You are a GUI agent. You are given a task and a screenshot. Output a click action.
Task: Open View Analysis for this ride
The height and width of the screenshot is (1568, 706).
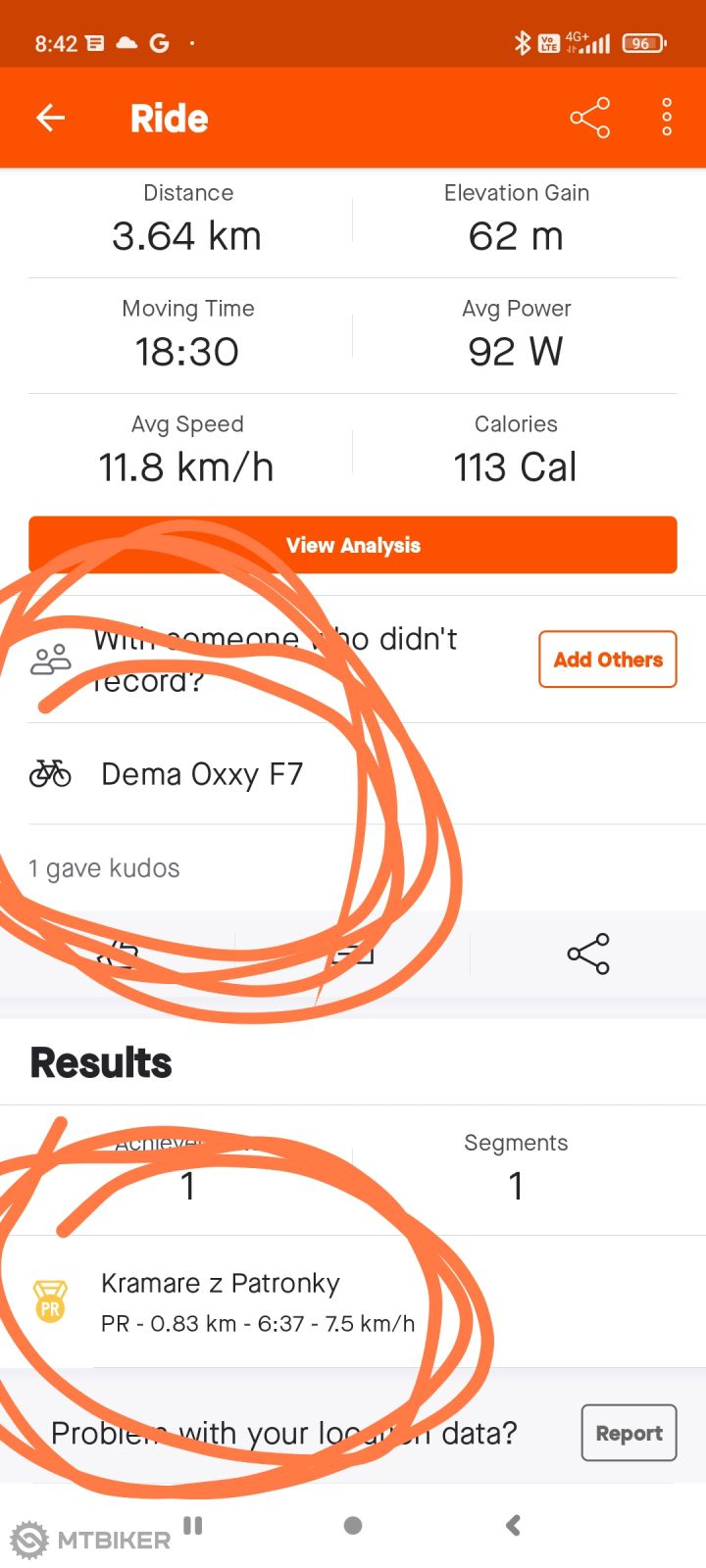coord(353,545)
